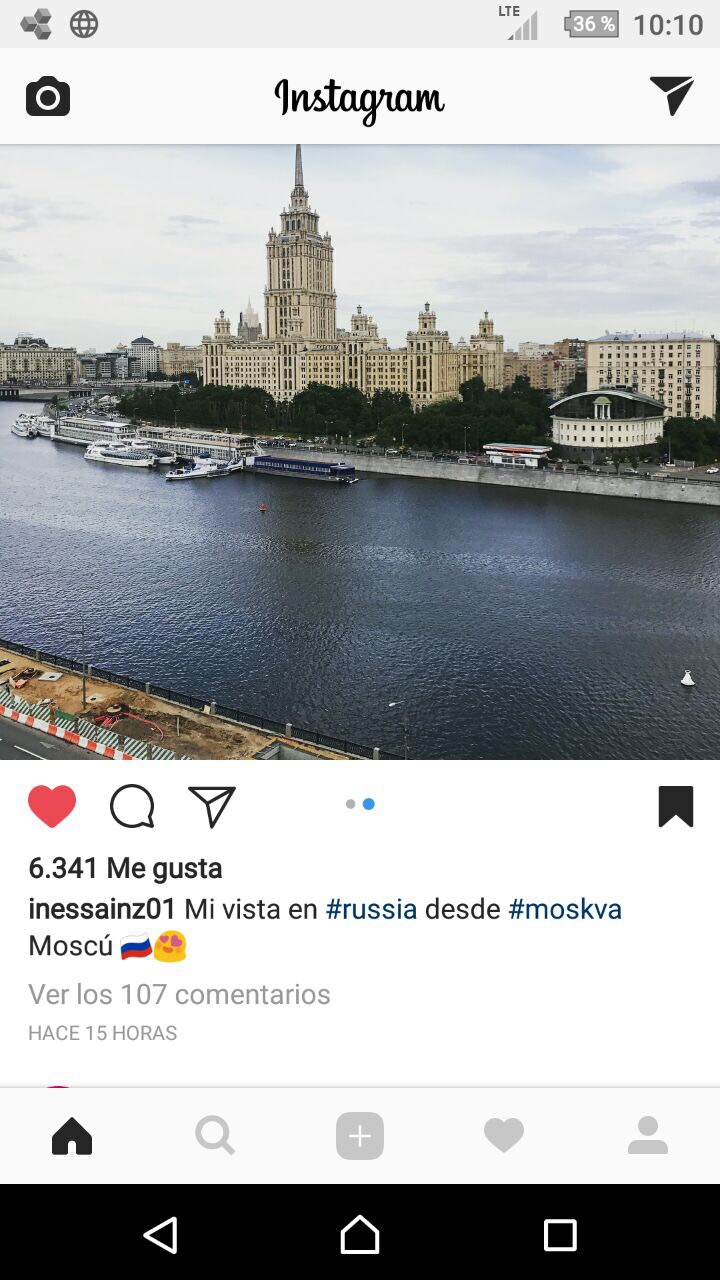Open inessainz01 profile from caption
Screen dimensions: 720x1280
[102, 909]
